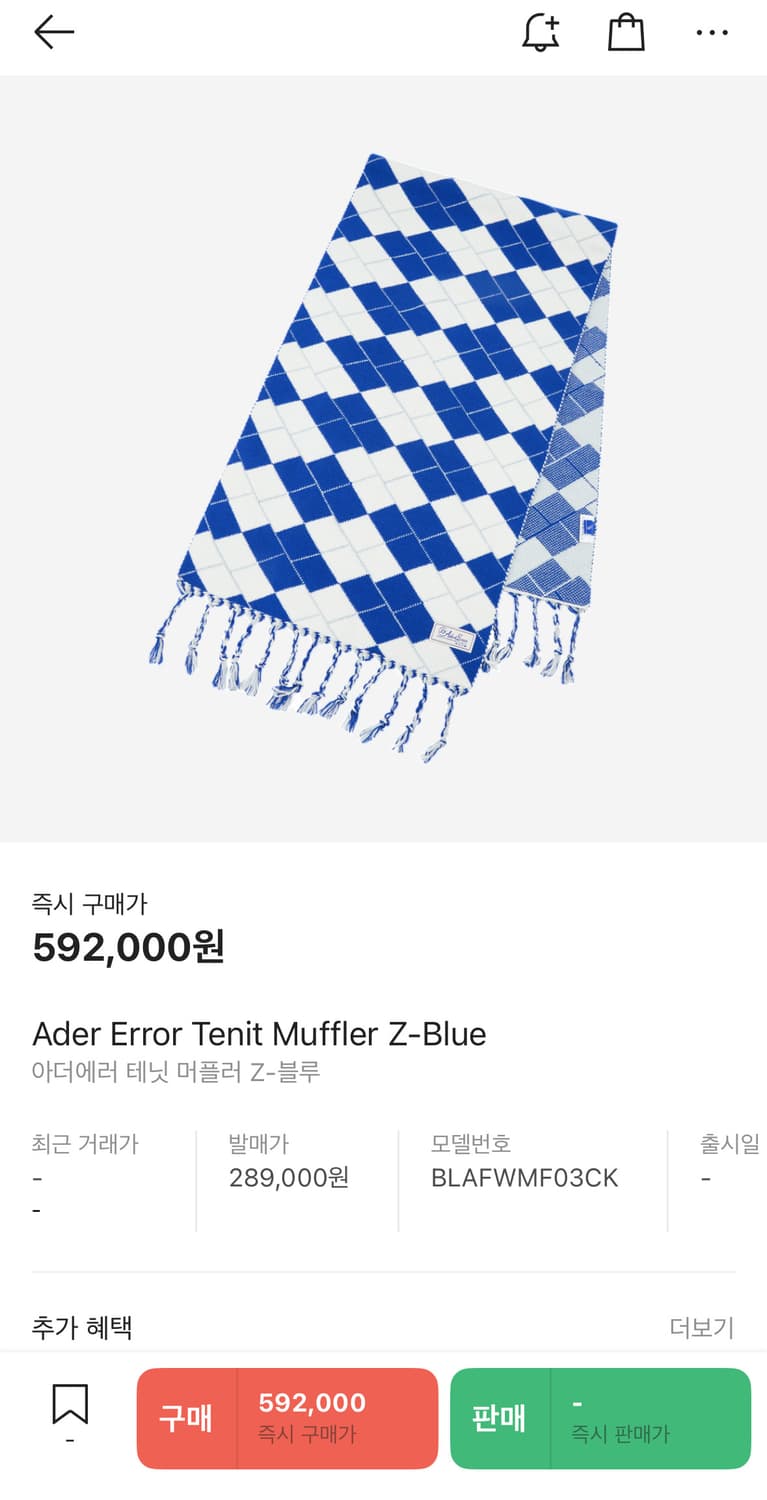767x1500 pixels.
Task: Expand additional benefits section
Action: click(x=703, y=1328)
